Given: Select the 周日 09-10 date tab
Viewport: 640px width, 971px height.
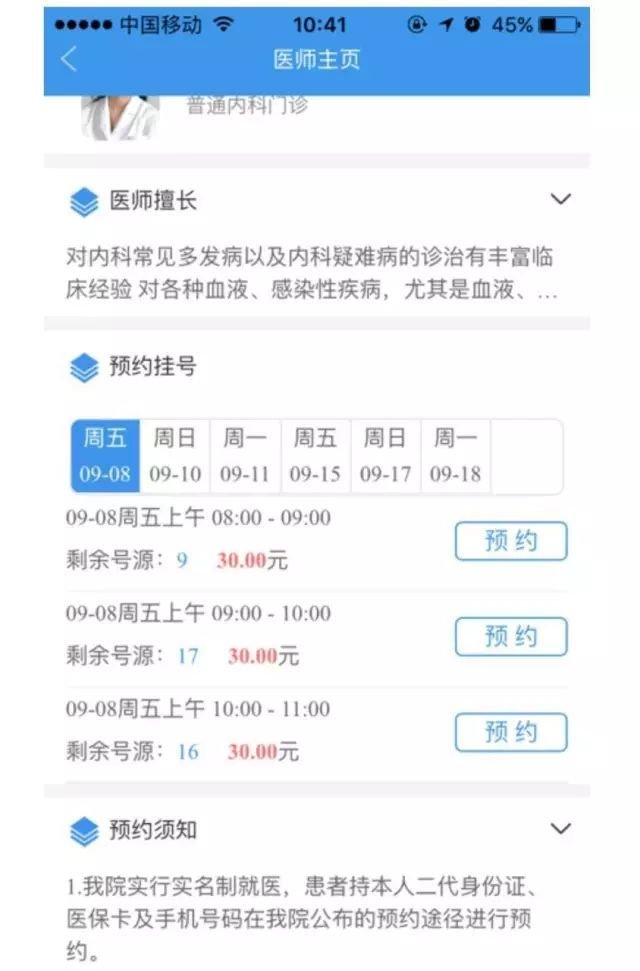Looking at the screenshot, I should pos(175,455).
